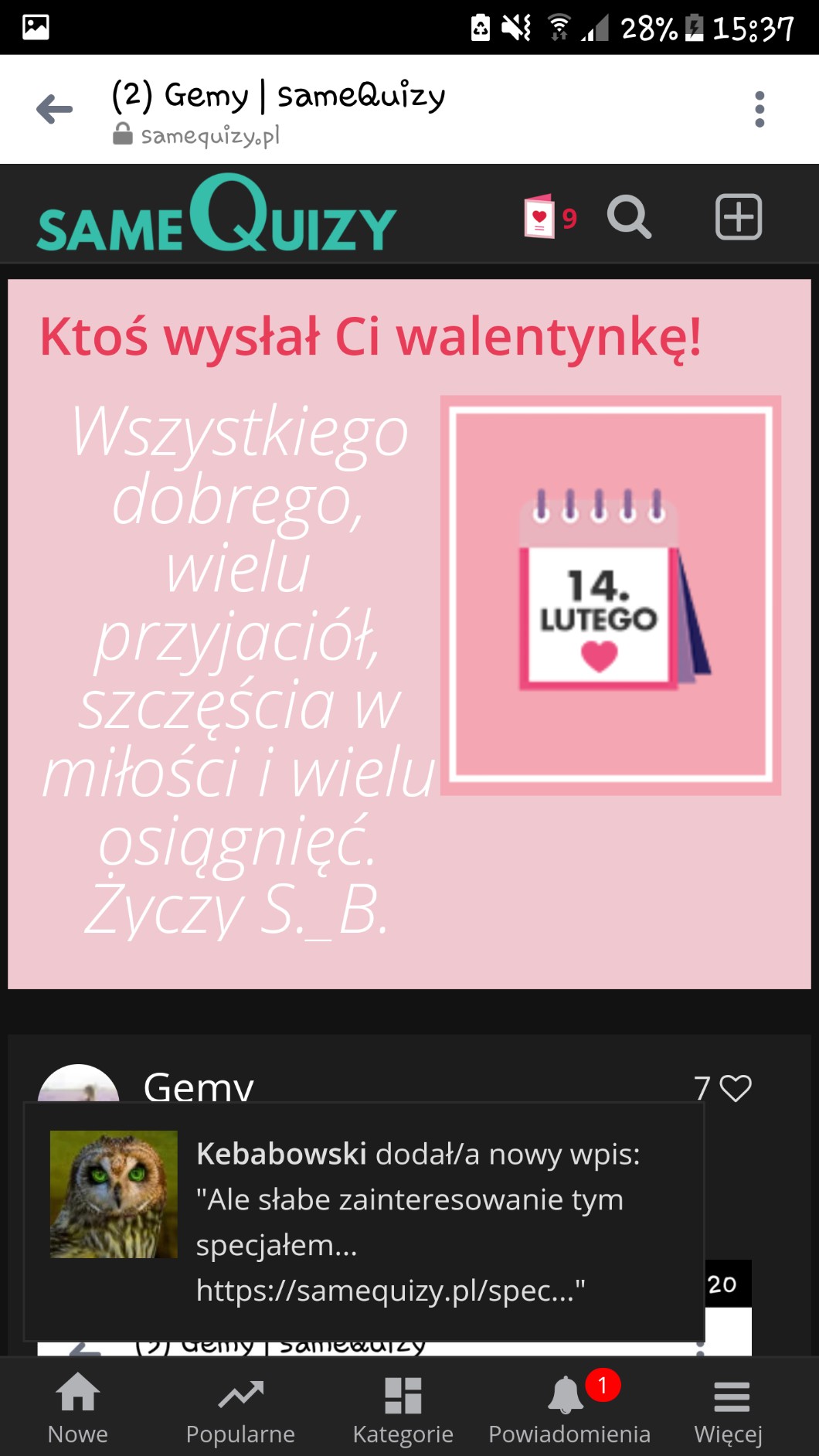
Task: Like the Gemy post with heart icon
Action: (735, 1088)
